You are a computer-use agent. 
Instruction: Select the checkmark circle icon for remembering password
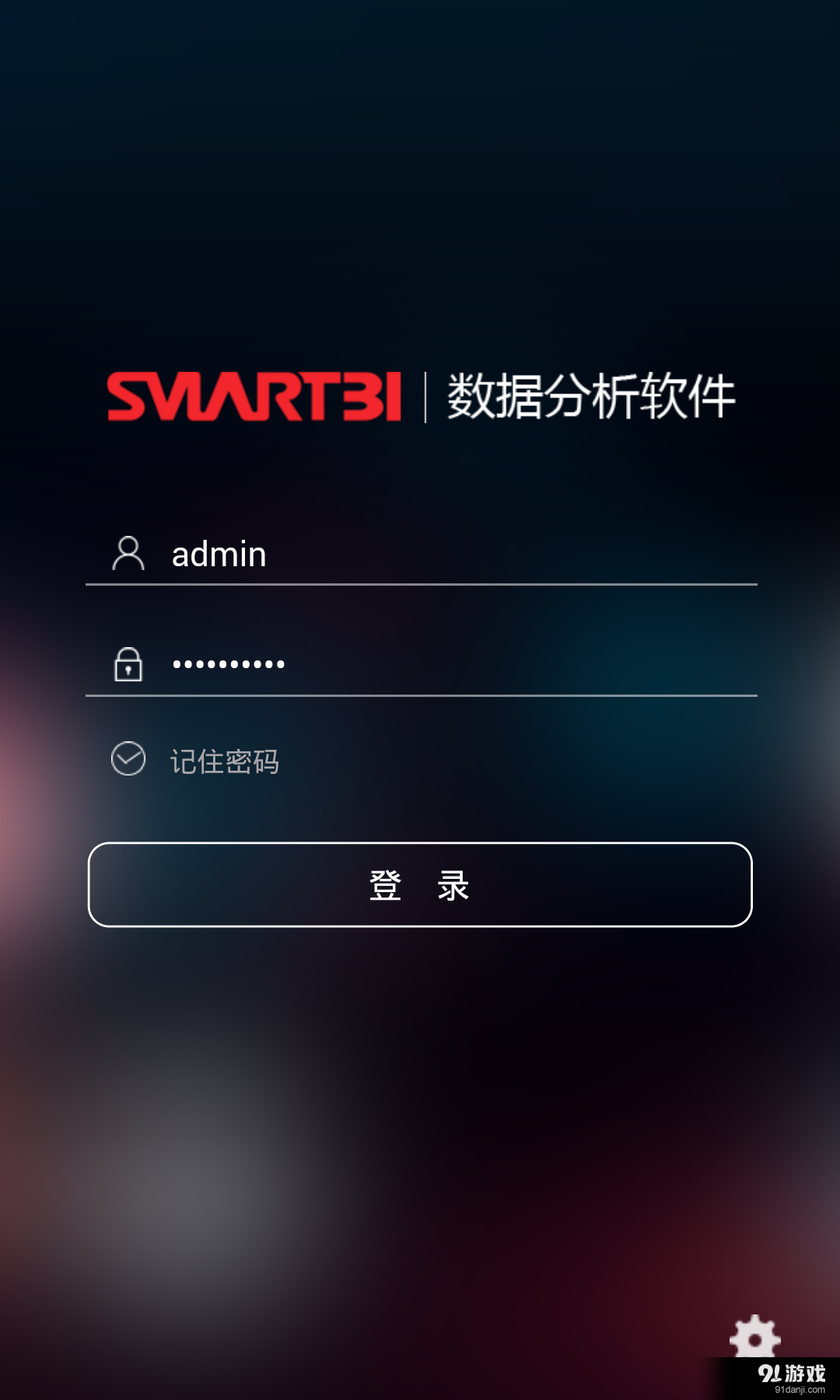(128, 758)
